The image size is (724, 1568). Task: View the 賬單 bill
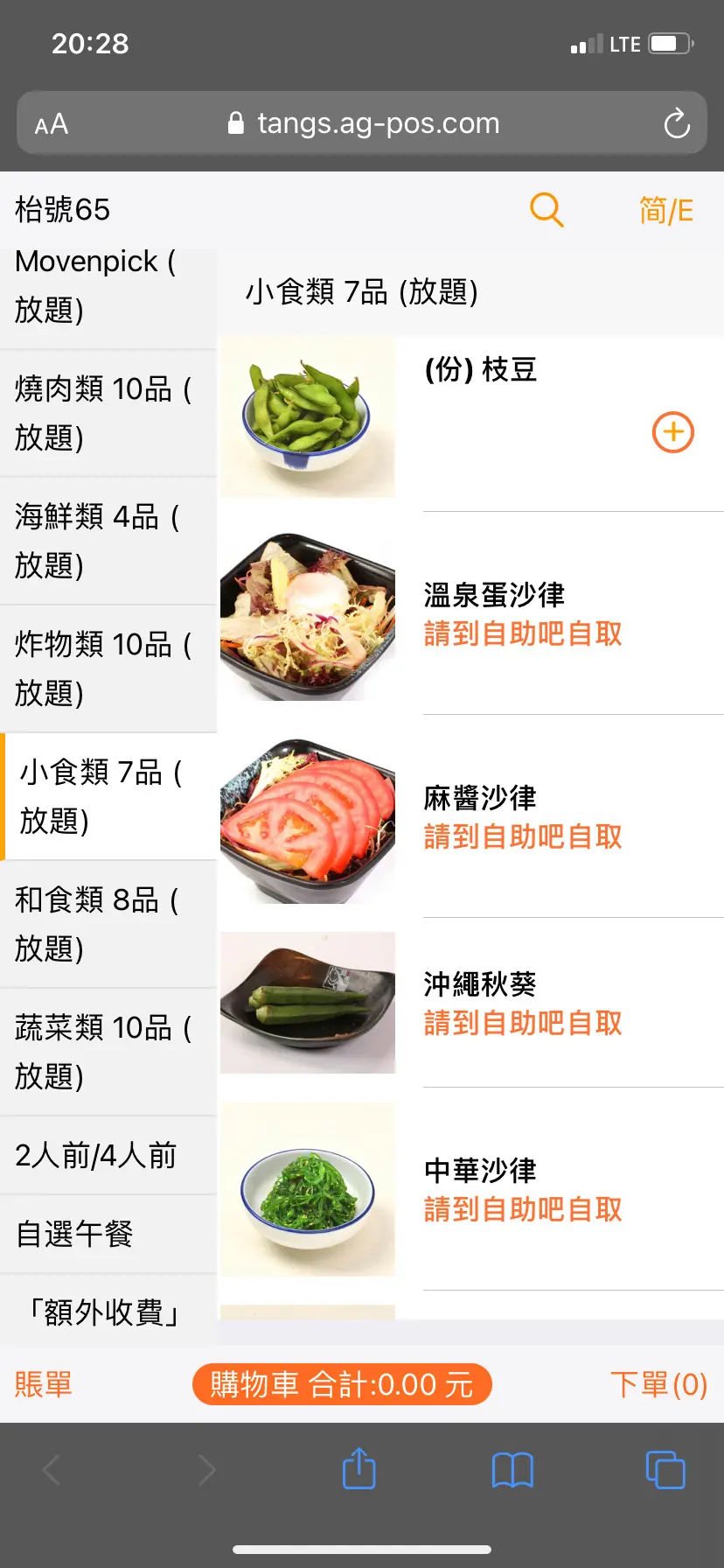[44, 1384]
